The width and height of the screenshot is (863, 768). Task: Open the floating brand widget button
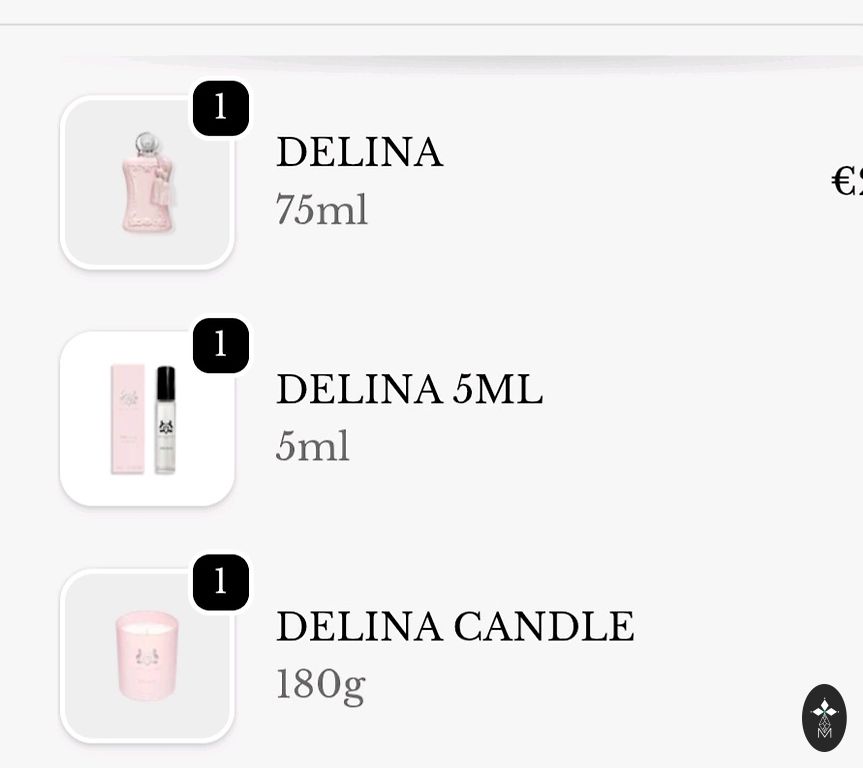824,717
